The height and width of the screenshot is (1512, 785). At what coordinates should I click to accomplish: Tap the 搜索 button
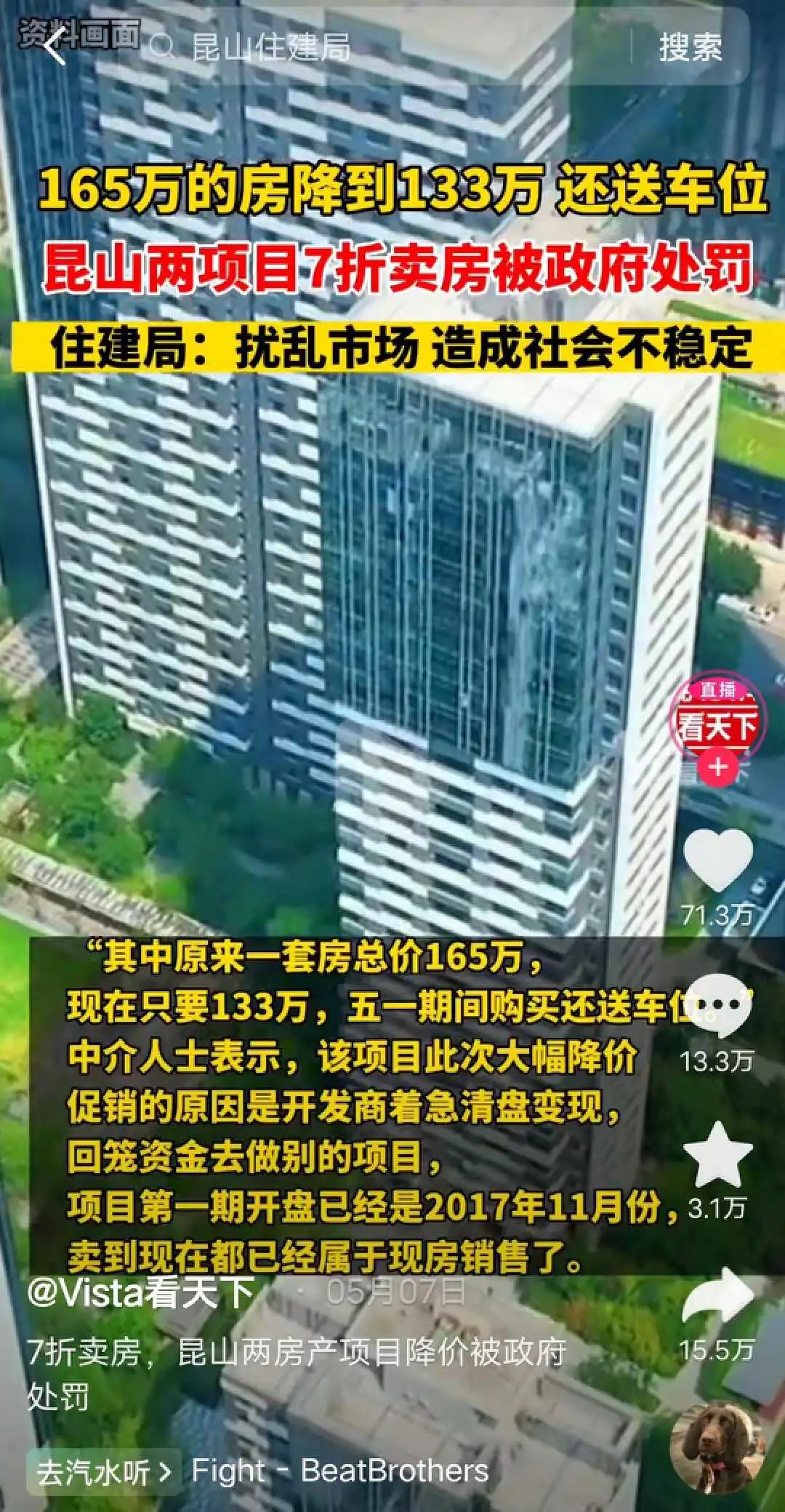pyautogui.click(x=690, y=48)
